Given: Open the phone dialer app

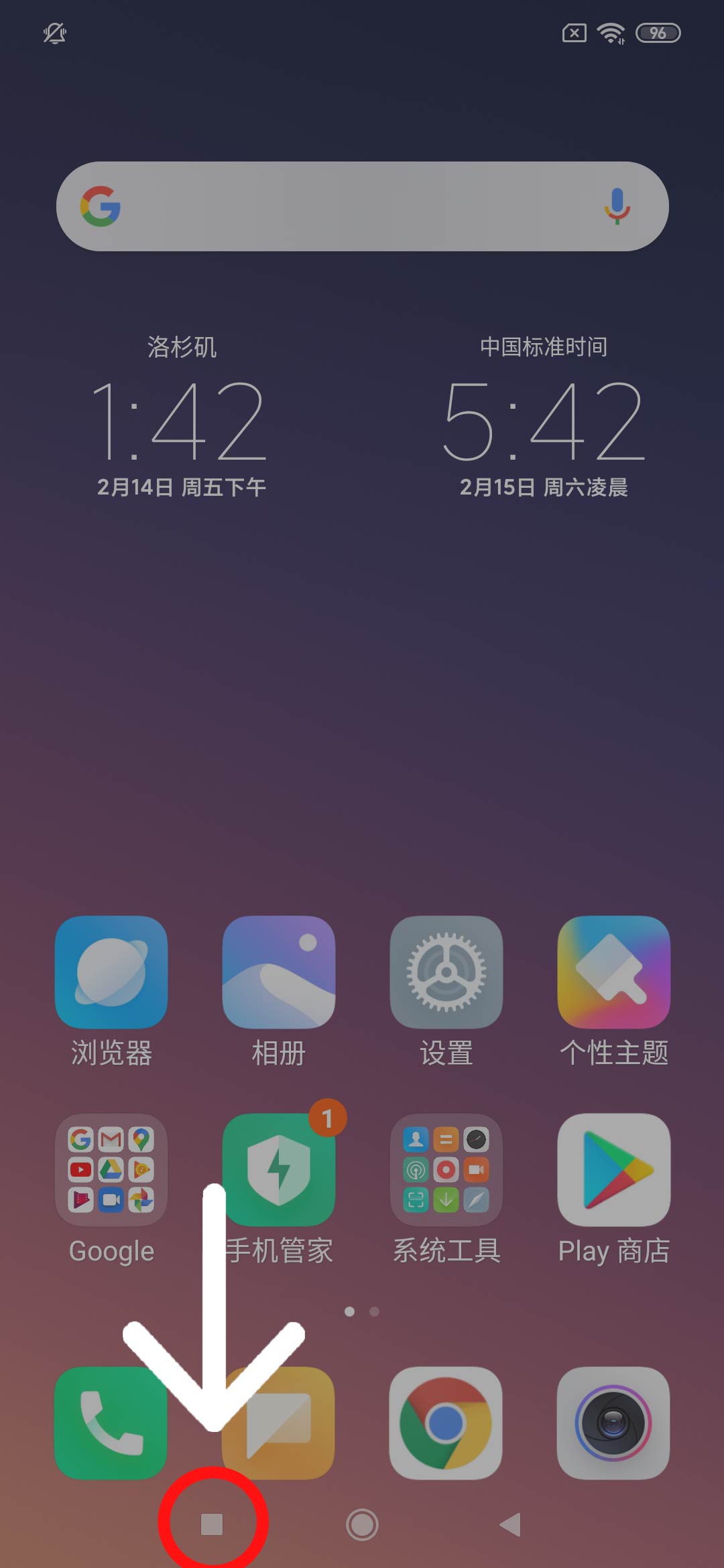Looking at the screenshot, I should pos(111,1423).
